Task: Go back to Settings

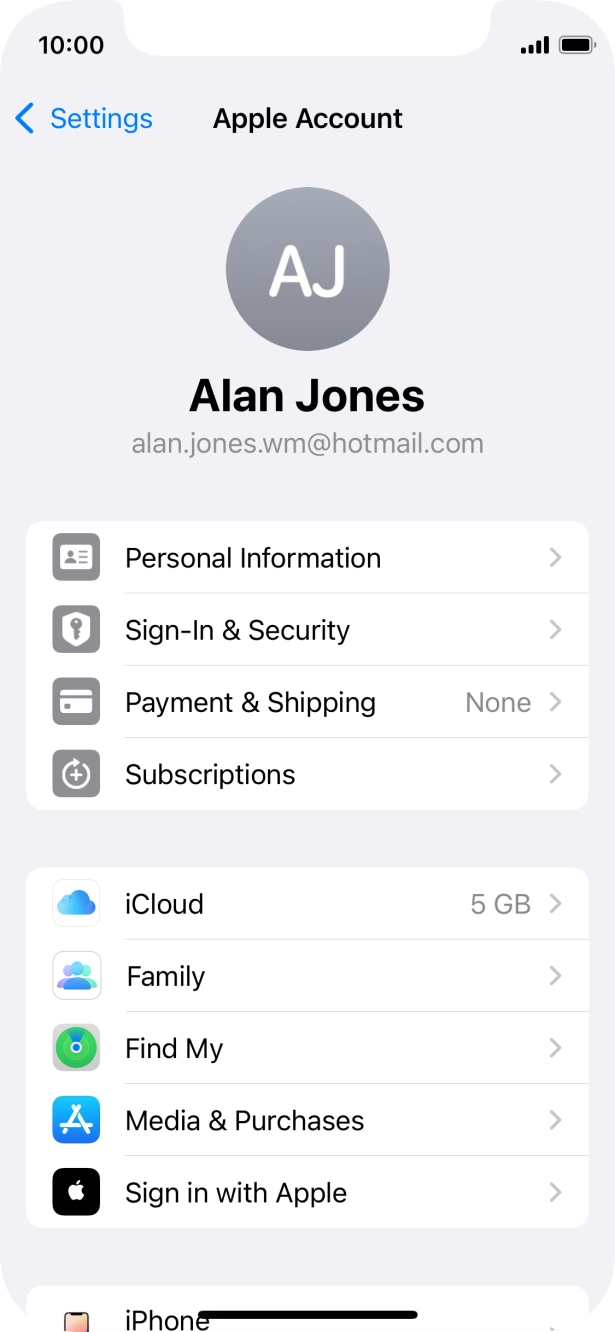Action: click(x=84, y=119)
